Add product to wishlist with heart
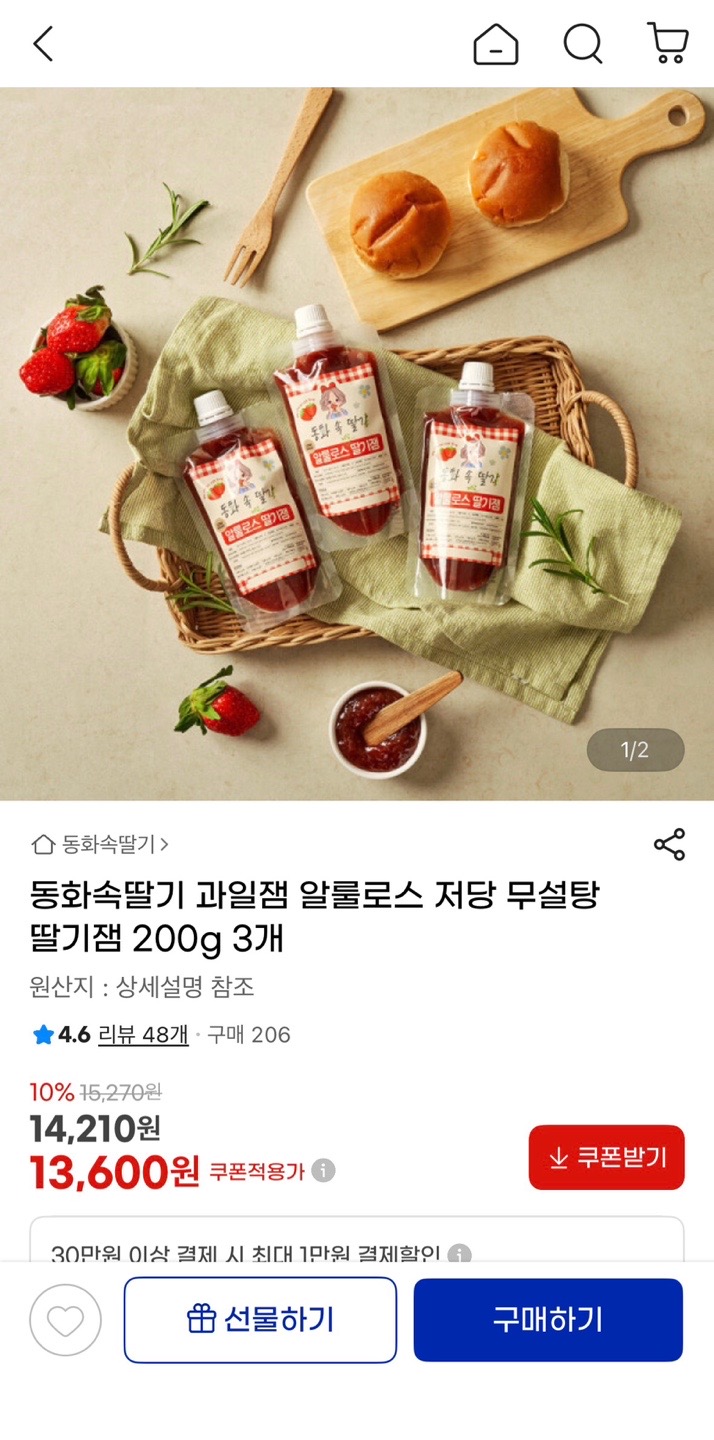 (66, 1320)
